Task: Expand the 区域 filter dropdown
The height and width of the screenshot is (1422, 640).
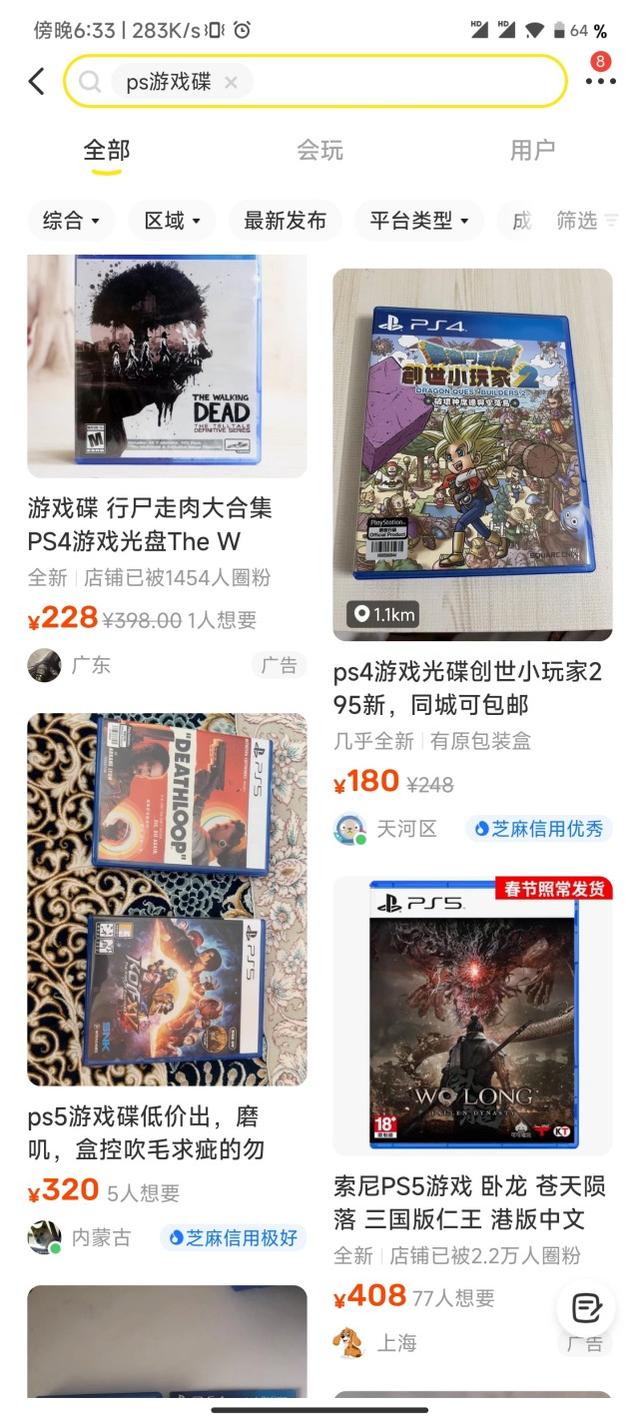Action: pos(173,220)
